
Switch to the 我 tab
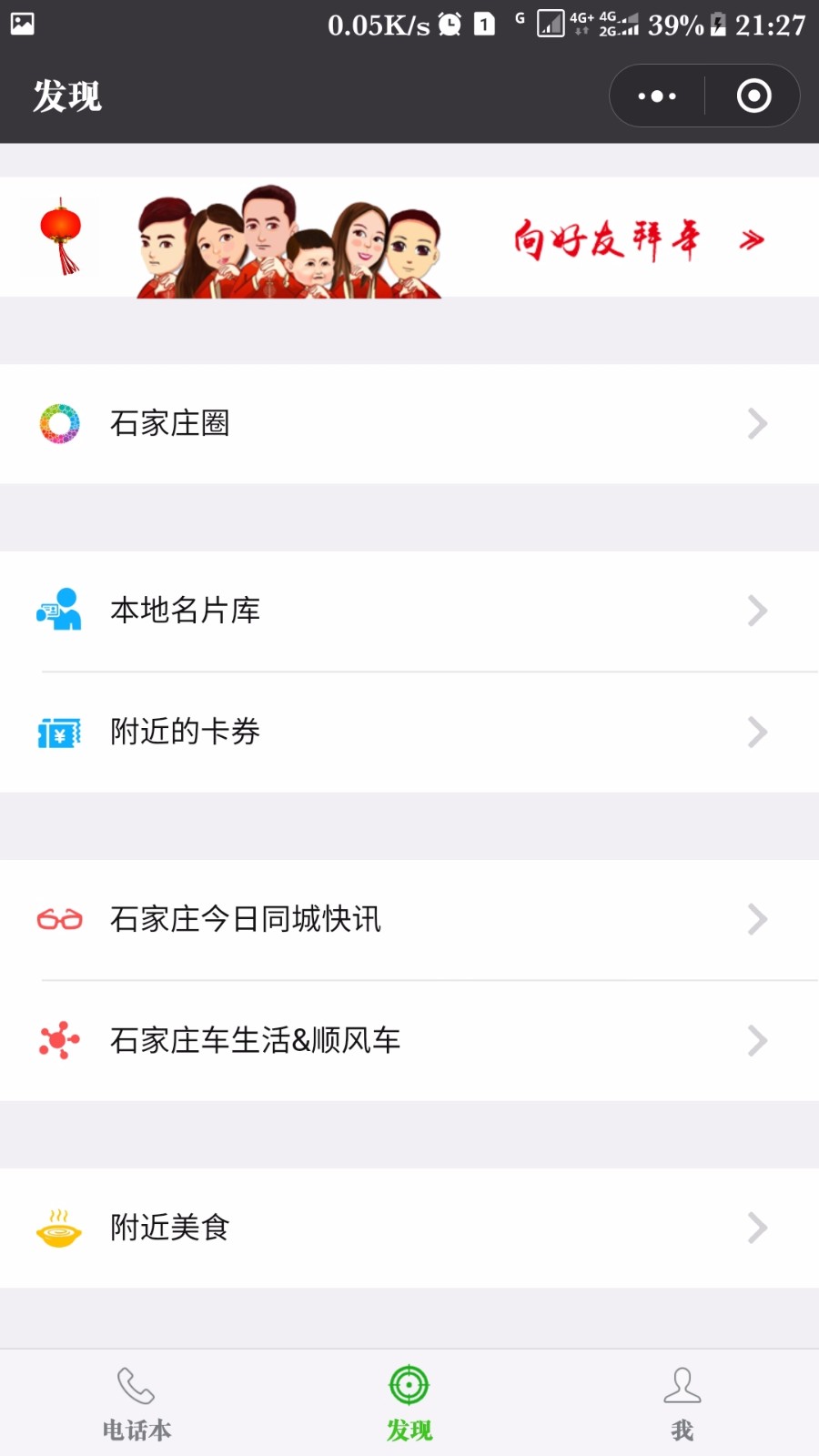click(682, 1403)
